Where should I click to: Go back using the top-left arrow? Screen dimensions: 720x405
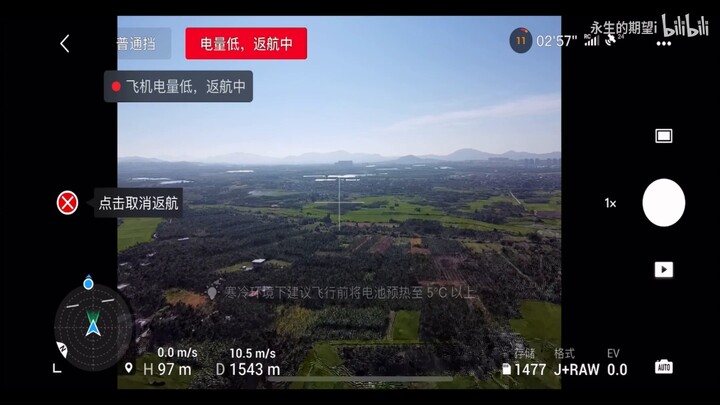click(x=65, y=43)
